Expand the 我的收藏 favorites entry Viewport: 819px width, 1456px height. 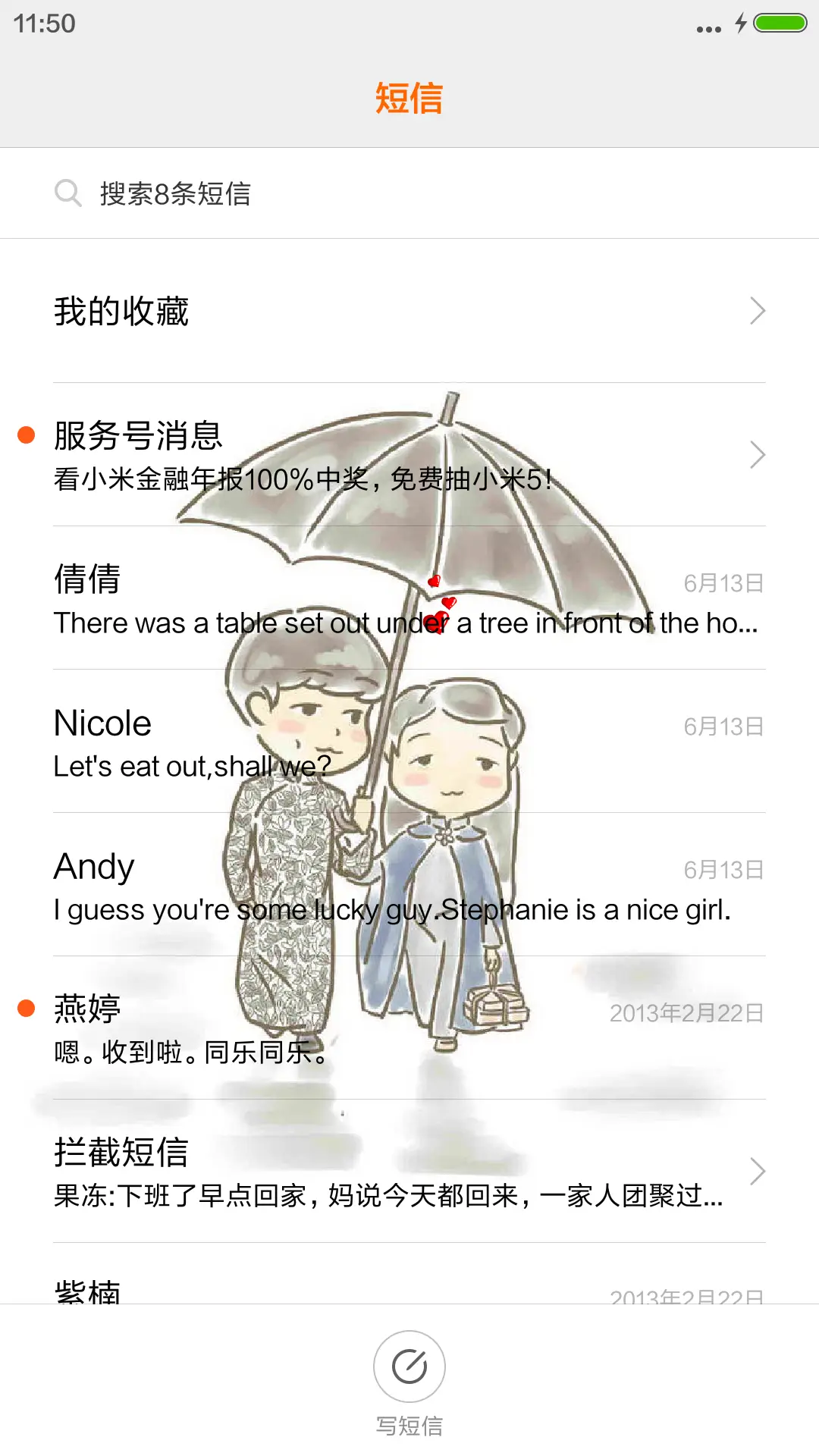pyautogui.click(x=409, y=311)
